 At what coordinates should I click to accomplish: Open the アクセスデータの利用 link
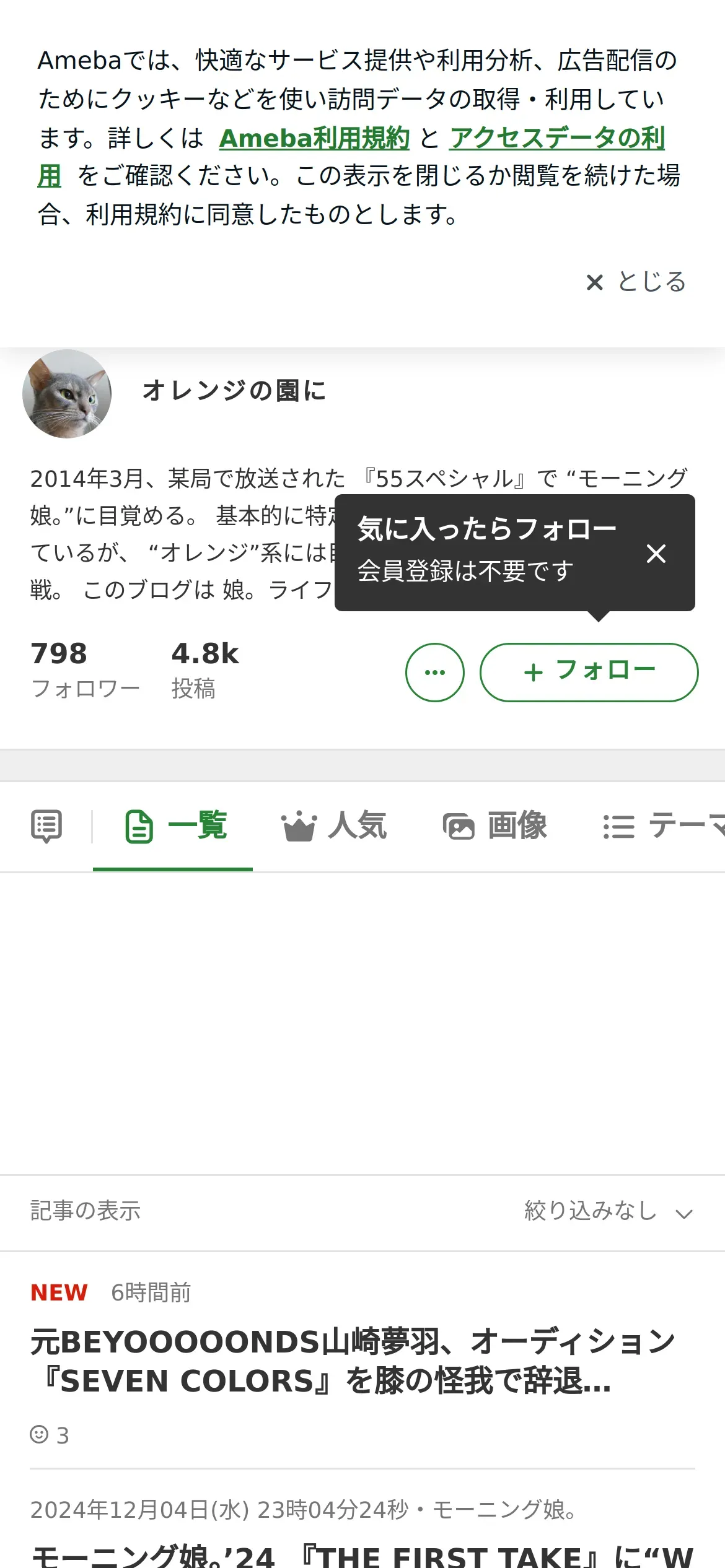click(556, 138)
